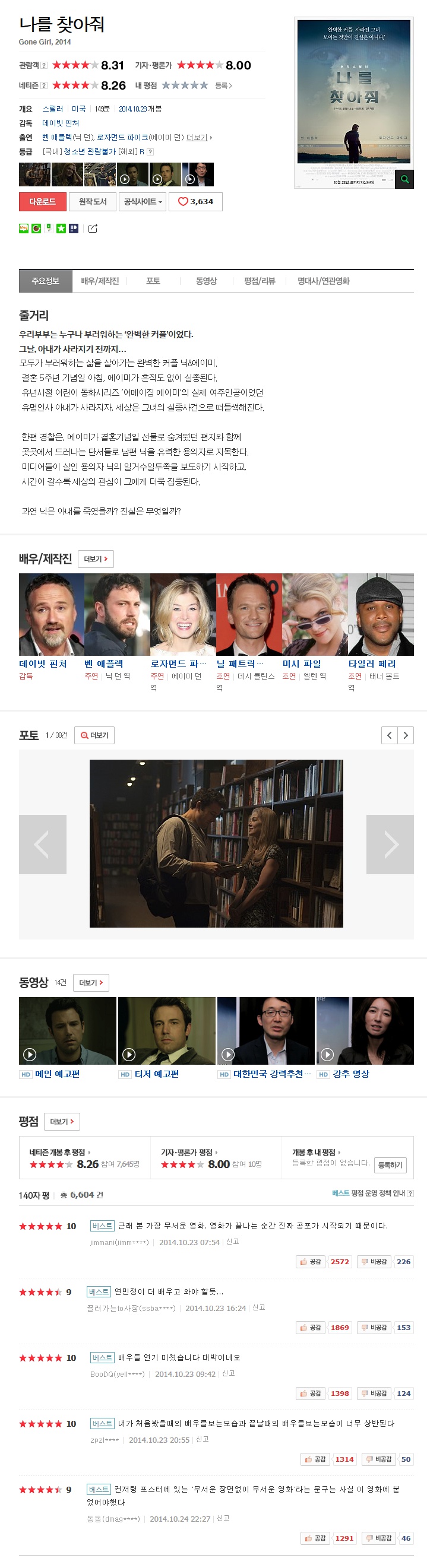Open the 명대사/연관영화 tab
This screenshot has height=1568, width=427.
click(x=323, y=281)
